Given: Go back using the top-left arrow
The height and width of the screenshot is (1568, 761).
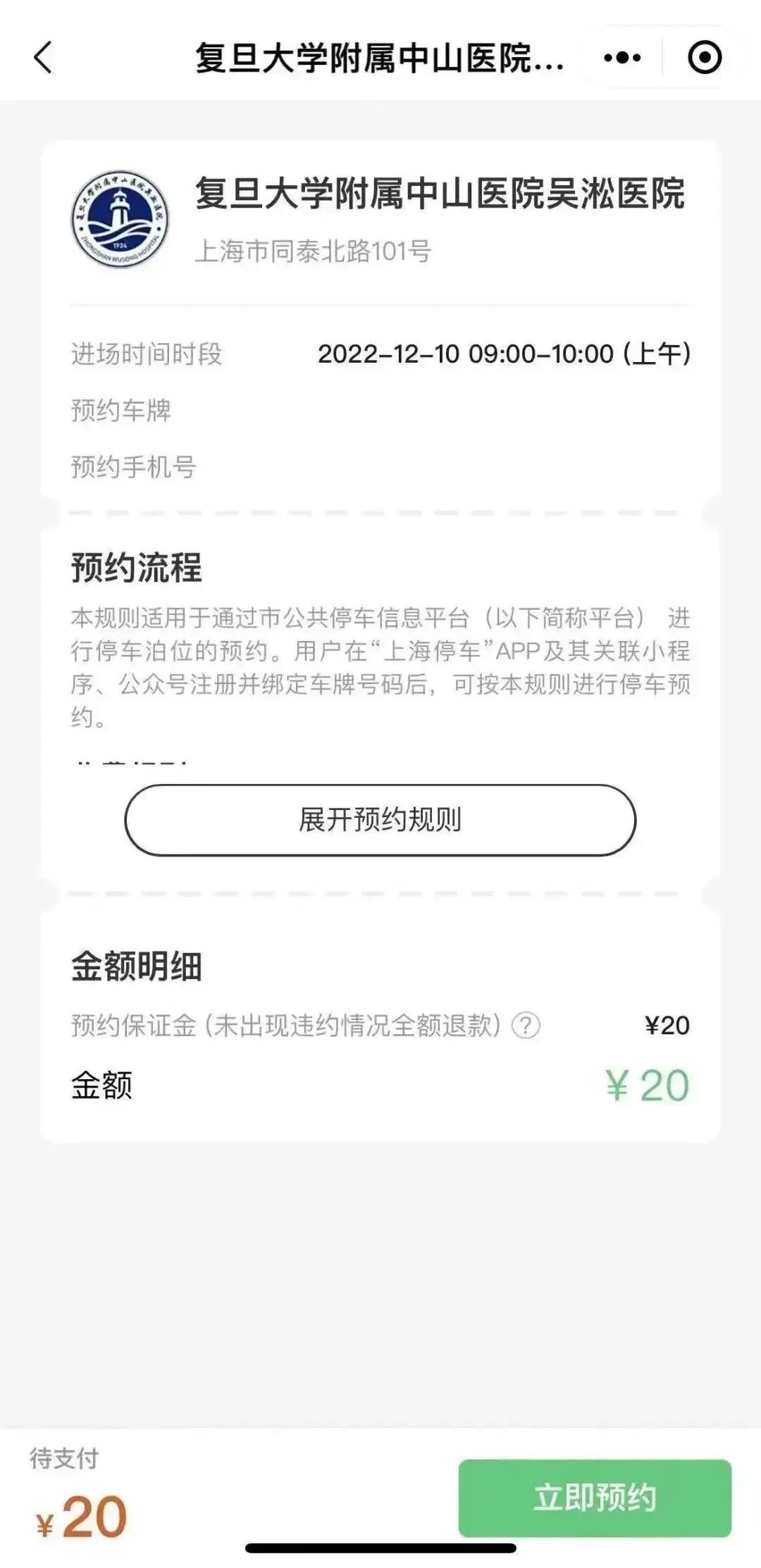Looking at the screenshot, I should click(43, 57).
